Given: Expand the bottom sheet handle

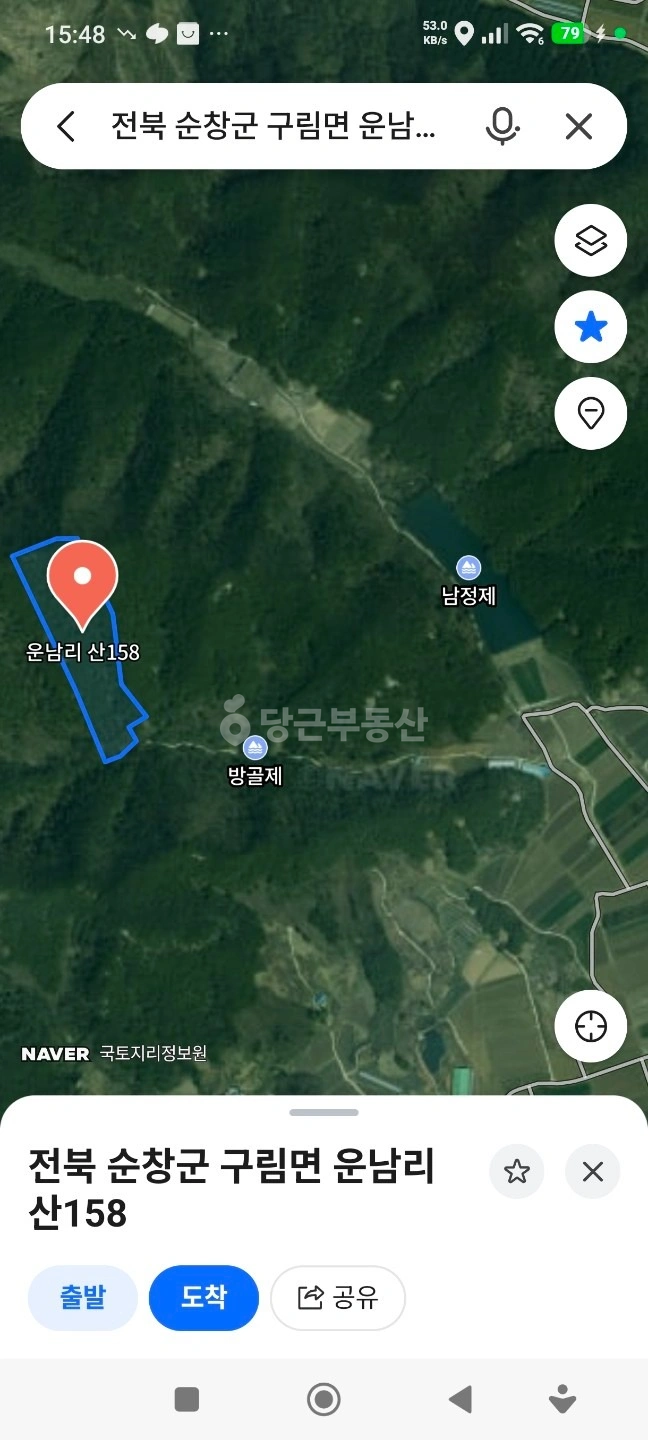Looking at the screenshot, I should tap(324, 1112).
